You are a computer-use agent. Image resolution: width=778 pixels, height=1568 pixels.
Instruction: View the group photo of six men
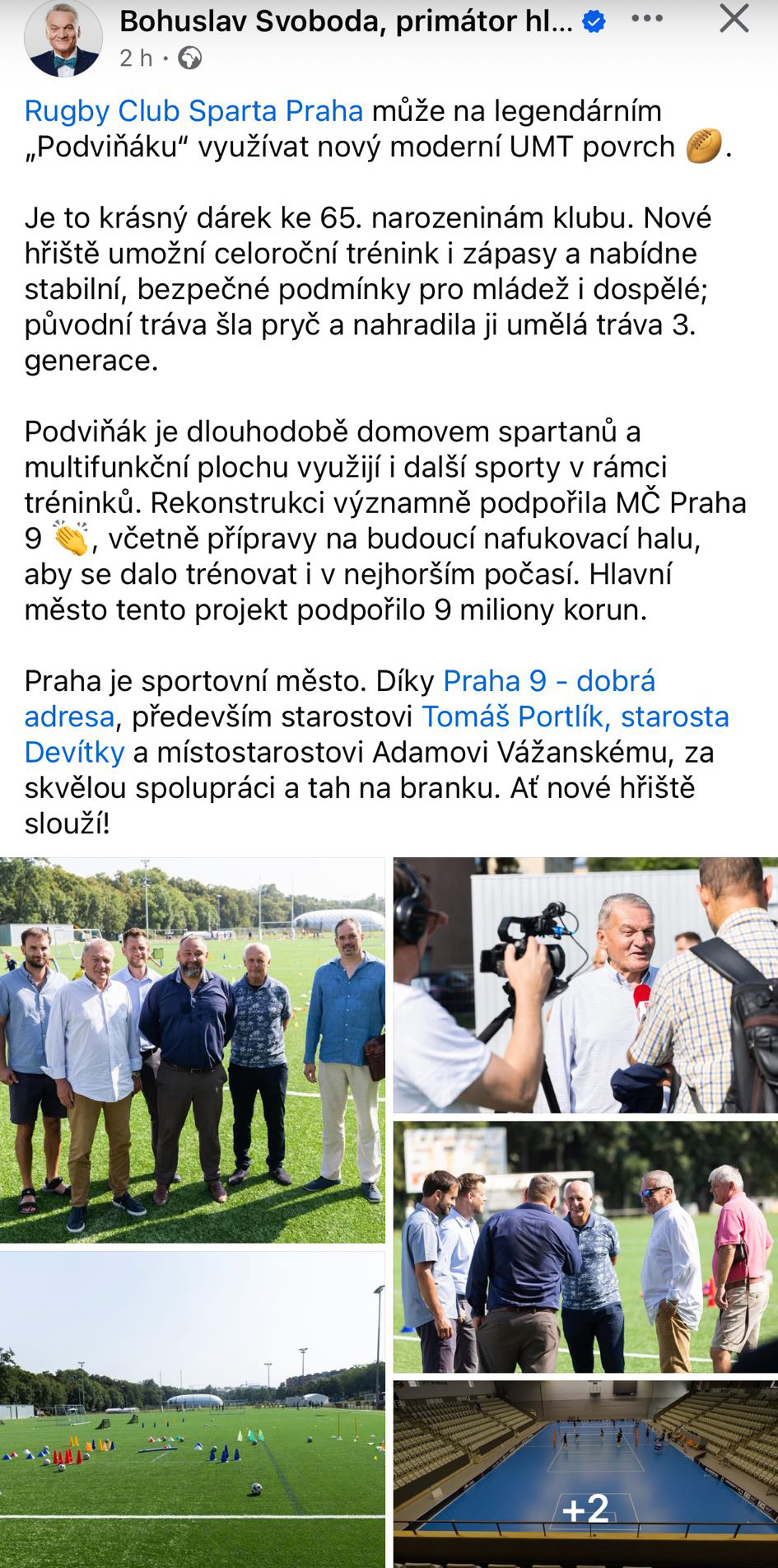192,1049
